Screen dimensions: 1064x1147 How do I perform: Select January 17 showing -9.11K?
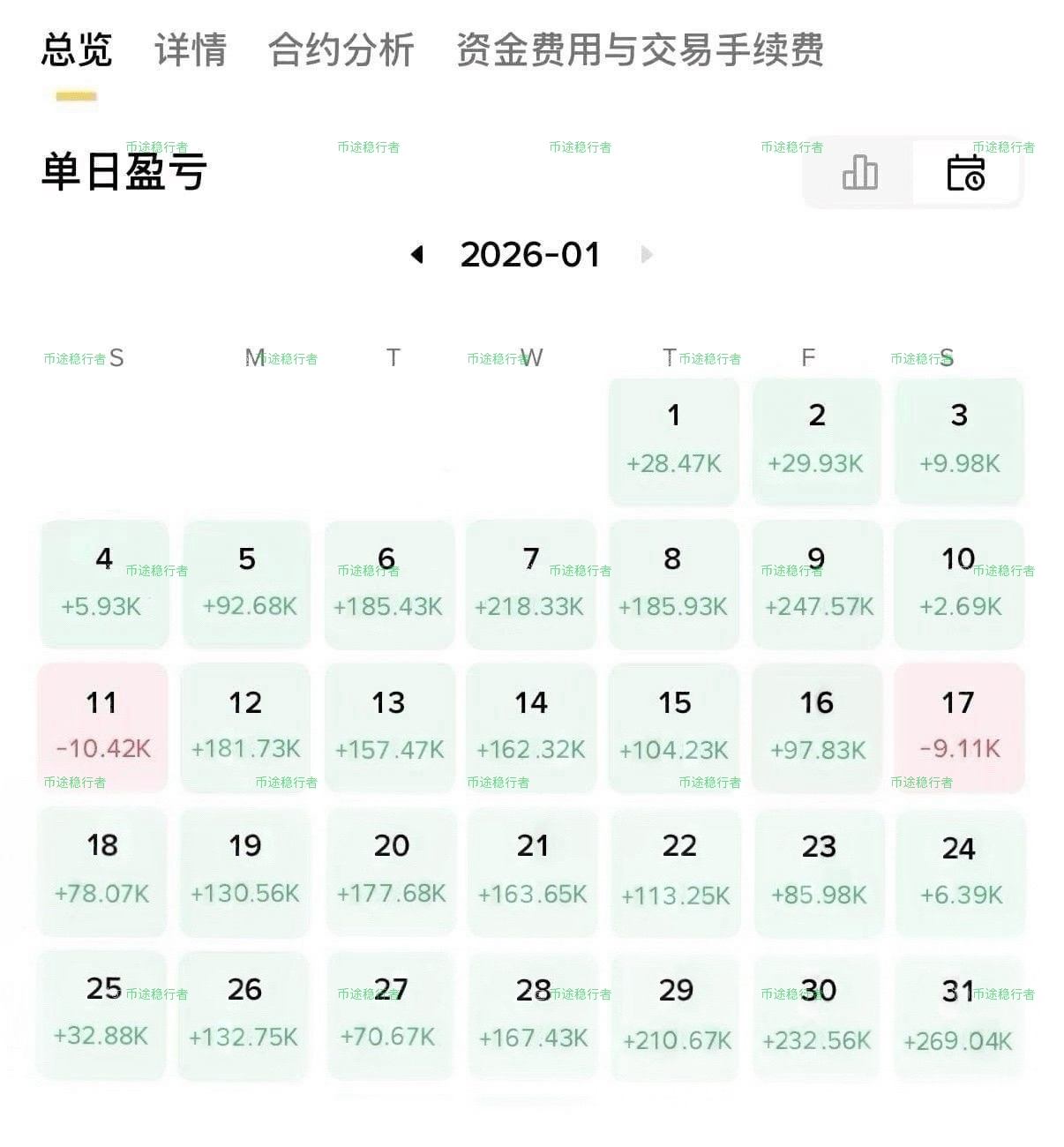[959, 725]
